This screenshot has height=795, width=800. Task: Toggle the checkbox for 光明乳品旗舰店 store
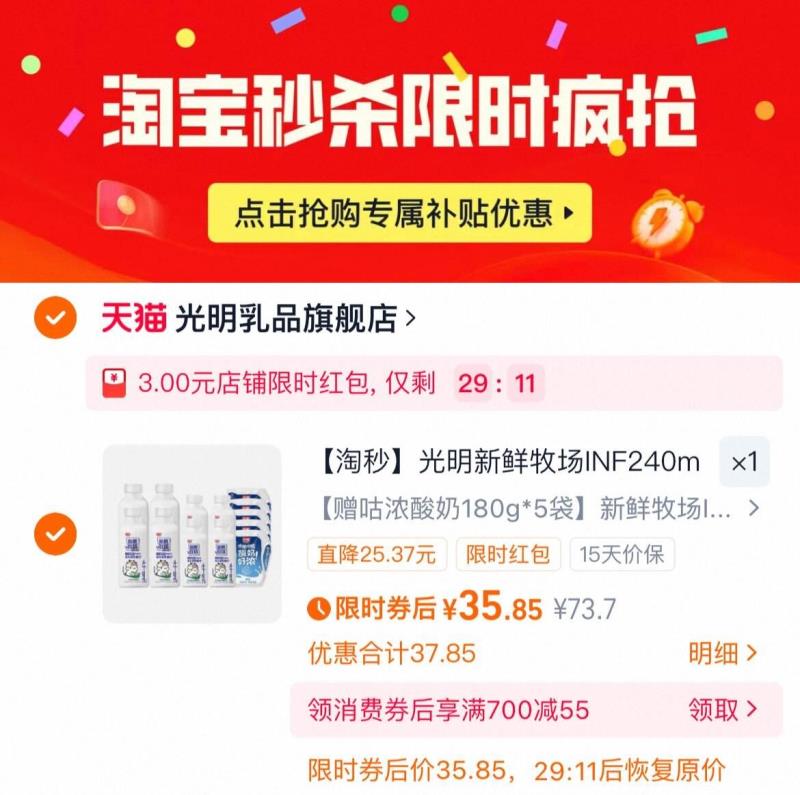point(56,320)
